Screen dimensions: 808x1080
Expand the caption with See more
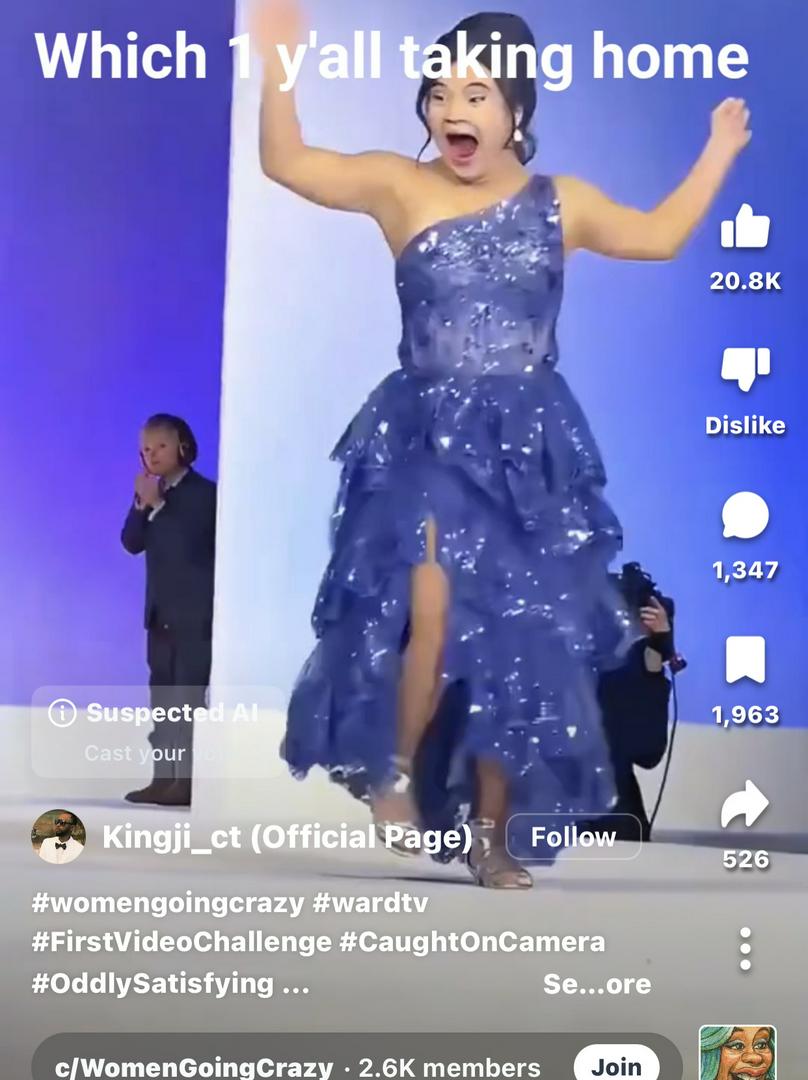point(597,984)
